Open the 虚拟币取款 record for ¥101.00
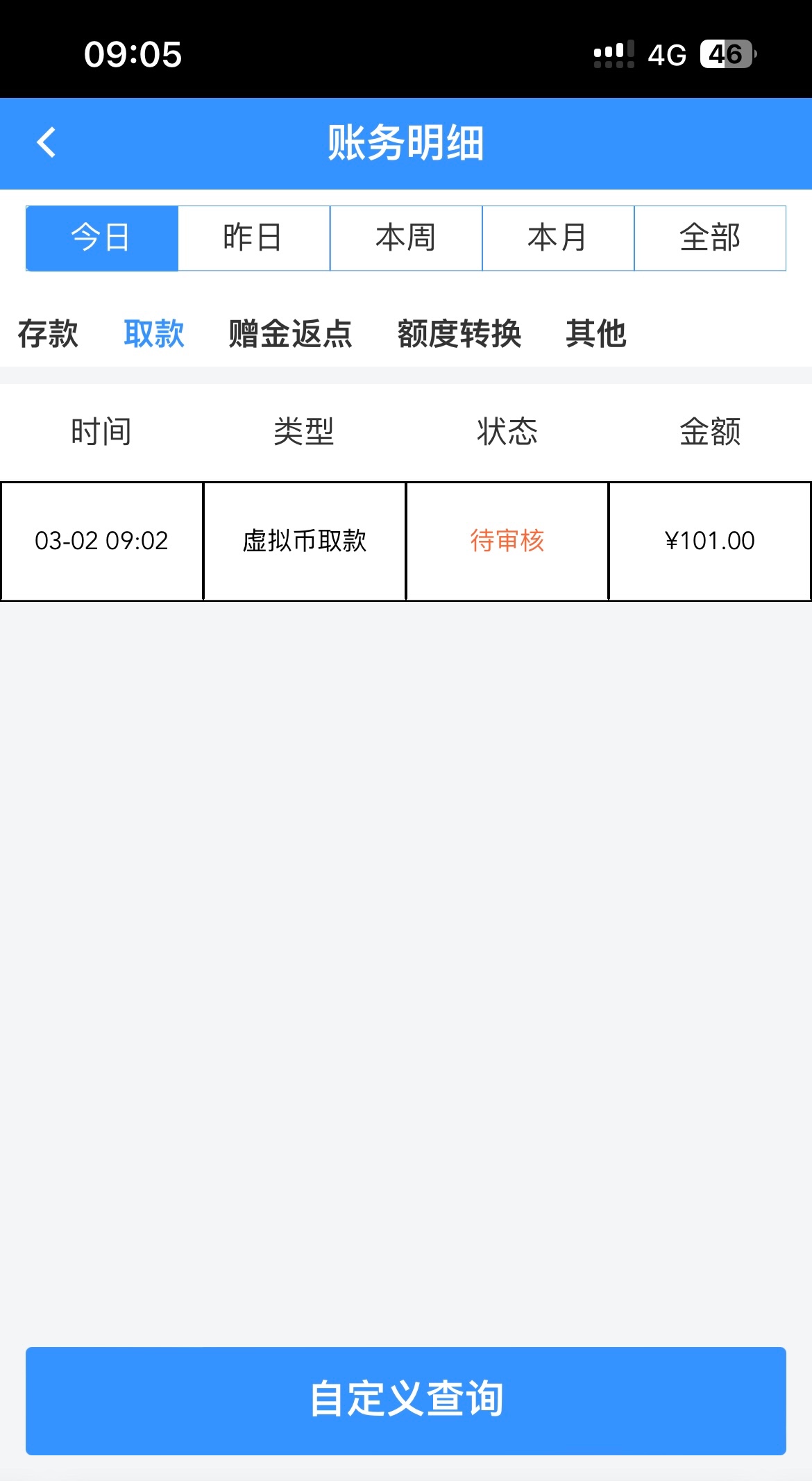This screenshot has height=1481, width=812. click(305, 541)
